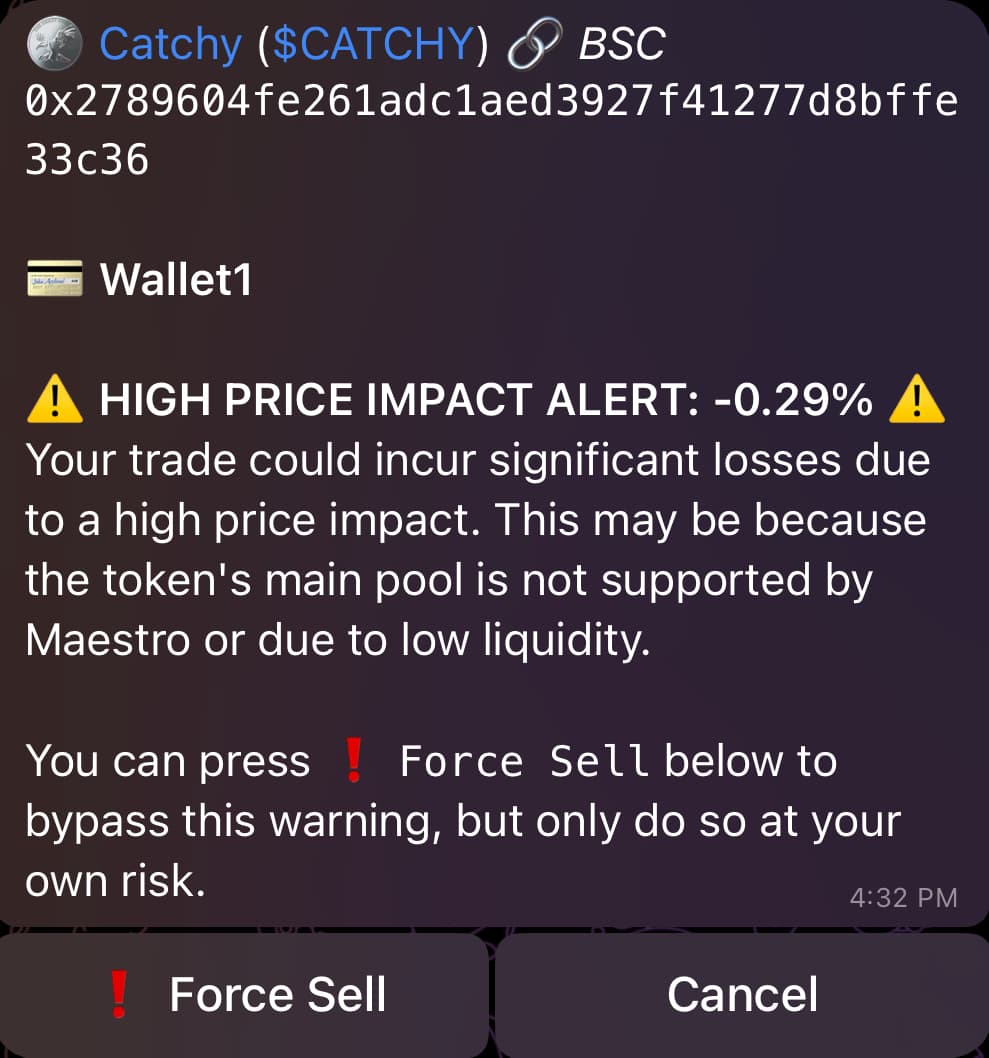Click the warning icon before HIGH PRICE IMPACT
The image size is (989, 1058).
tap(57, 398)
